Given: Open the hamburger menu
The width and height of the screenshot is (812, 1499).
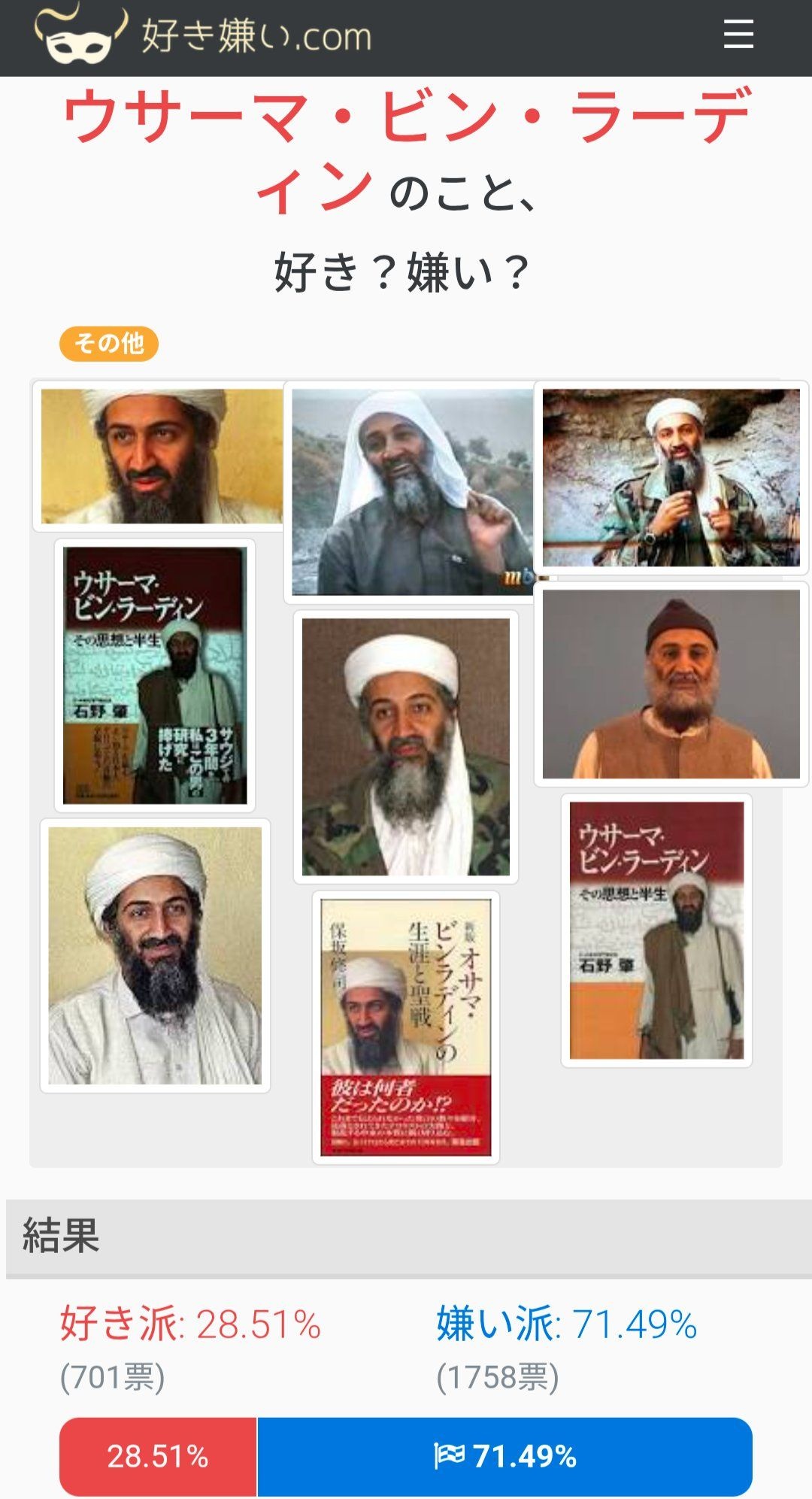Looking at the screenshot, I should pyautogui.click(x=738, y=35).
